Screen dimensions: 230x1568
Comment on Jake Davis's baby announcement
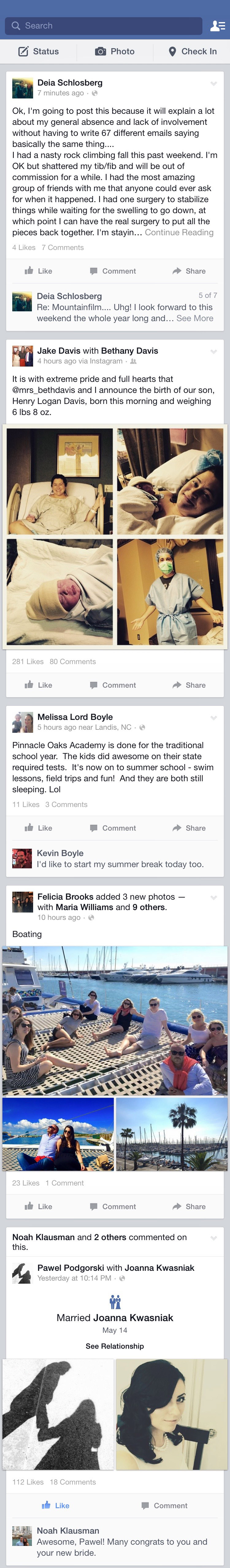point(113,685)
